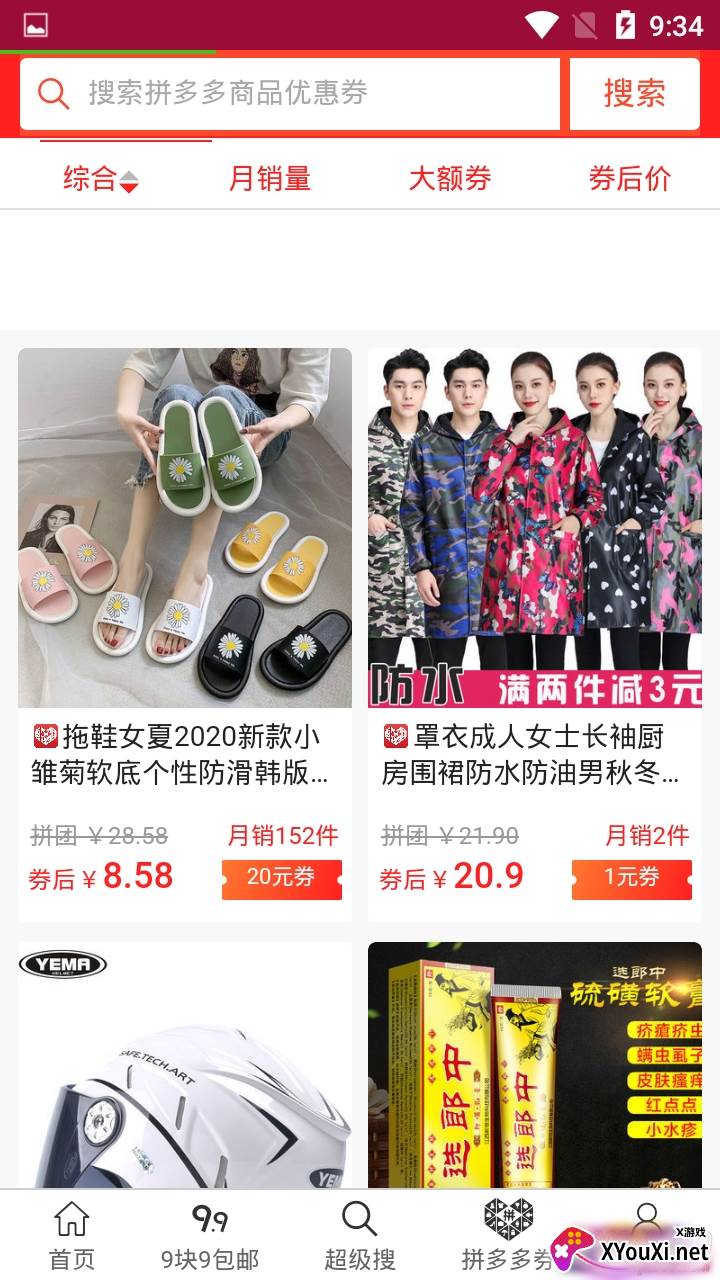Go to the 首页 home tab
The image size is (720, 1280).
coord(72,1235)
